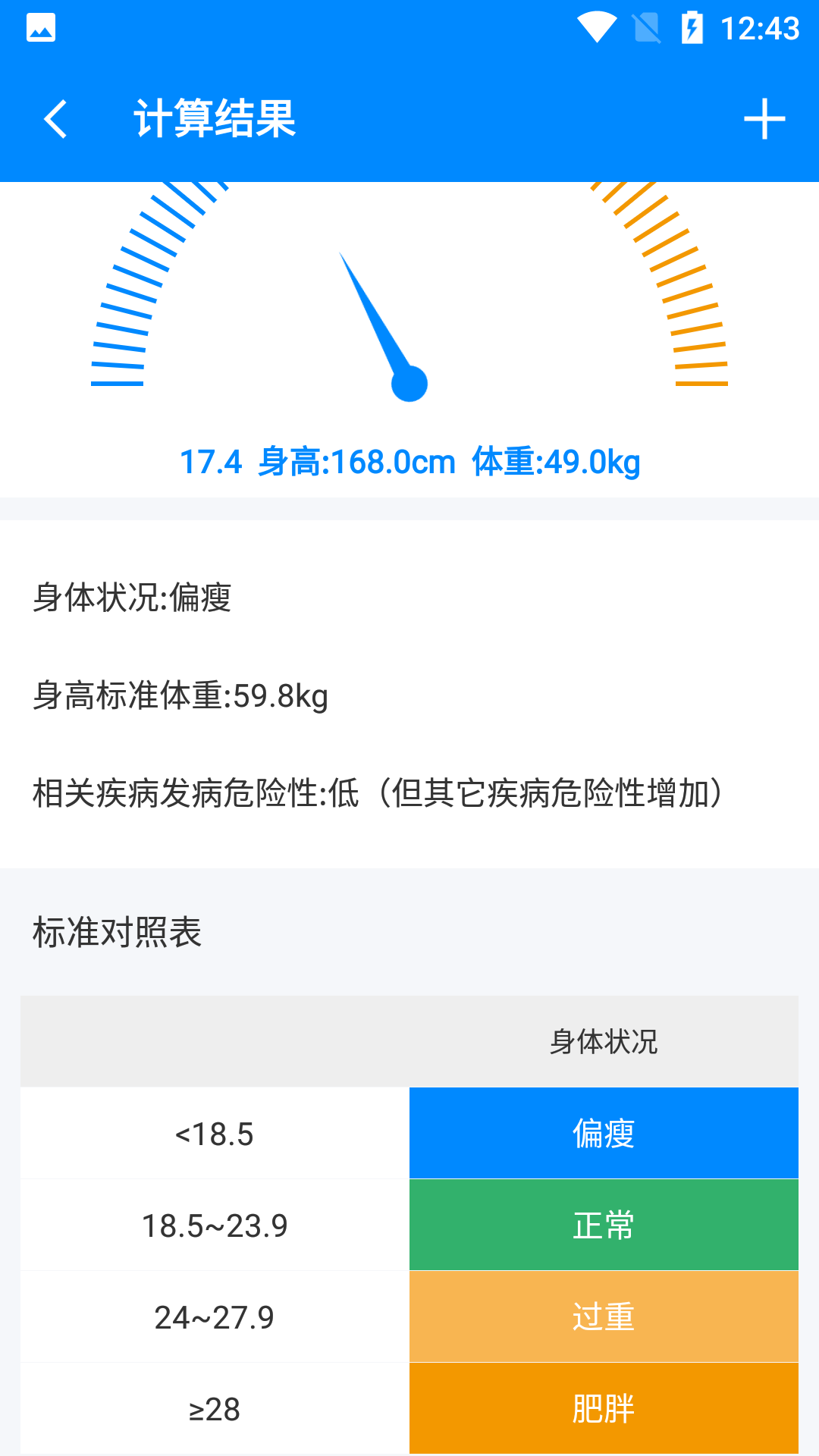Viewport: 819px width, 1456px height.
Task: Tap the 计算结果 title bar
Action: tap(215, 118)
